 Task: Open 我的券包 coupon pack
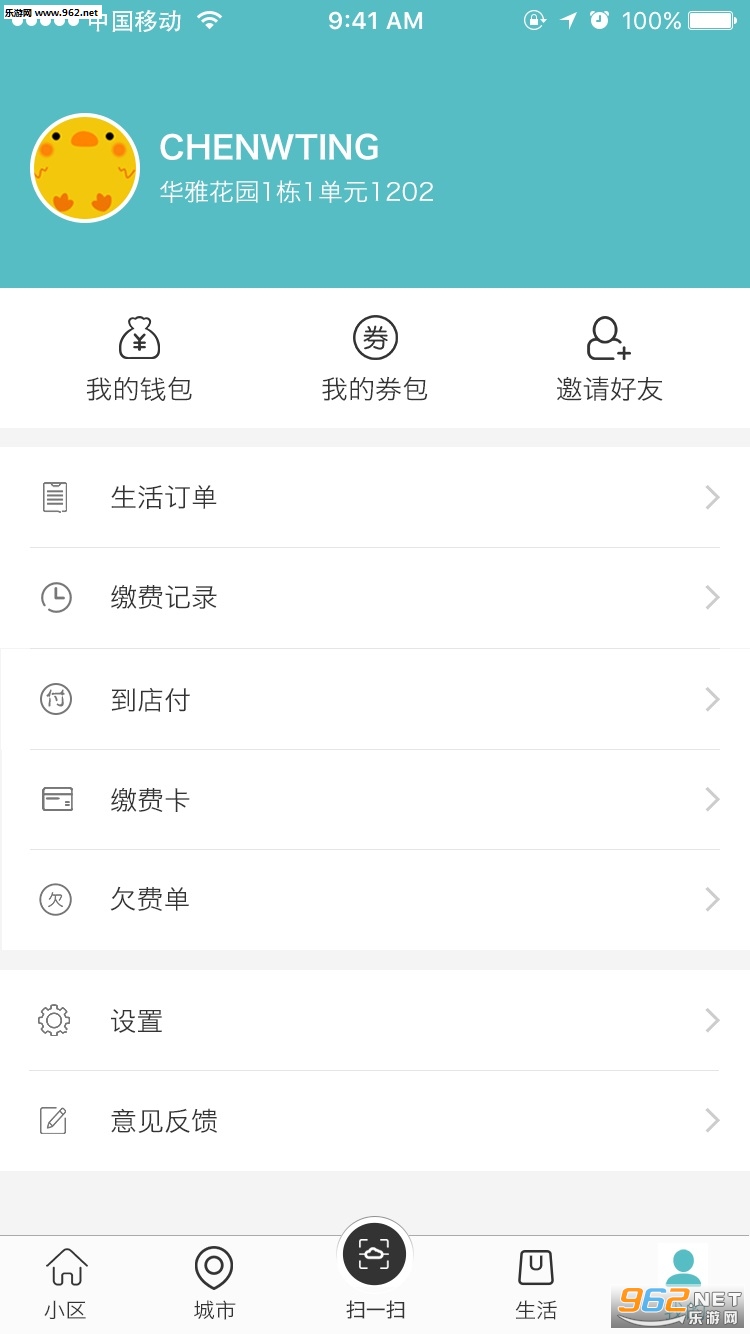click(x=375, y=360)
